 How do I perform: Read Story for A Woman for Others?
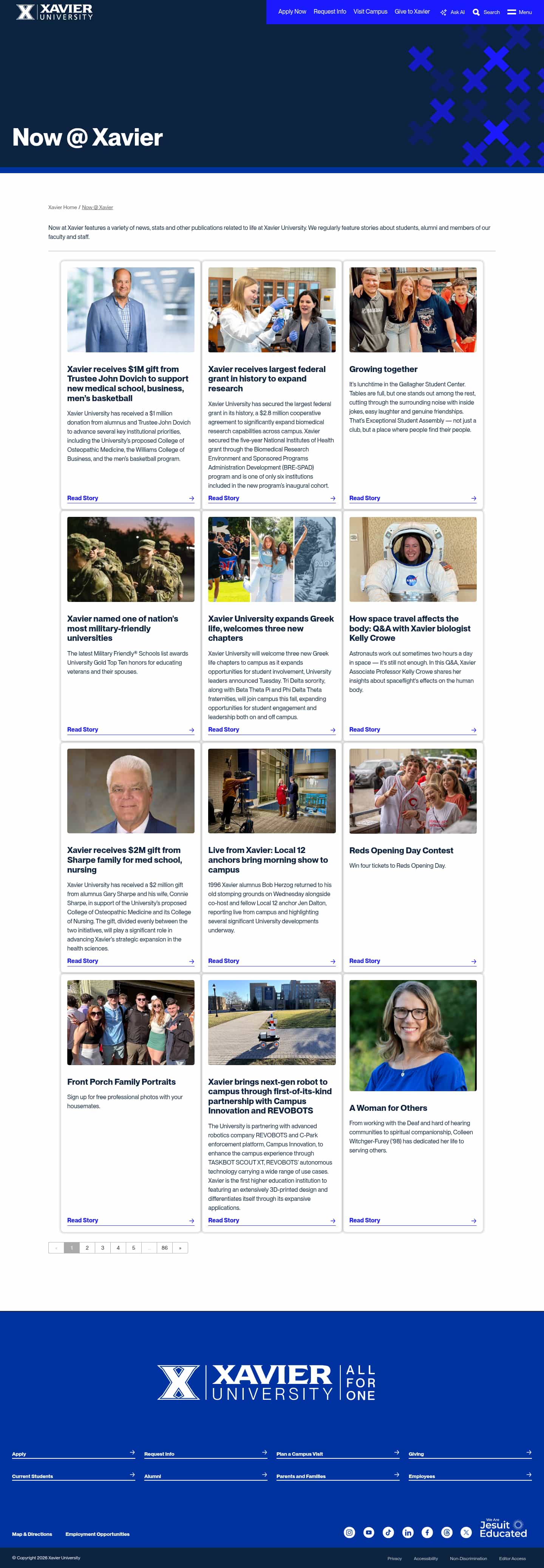pyautogui.click(x=365, y=1220)
